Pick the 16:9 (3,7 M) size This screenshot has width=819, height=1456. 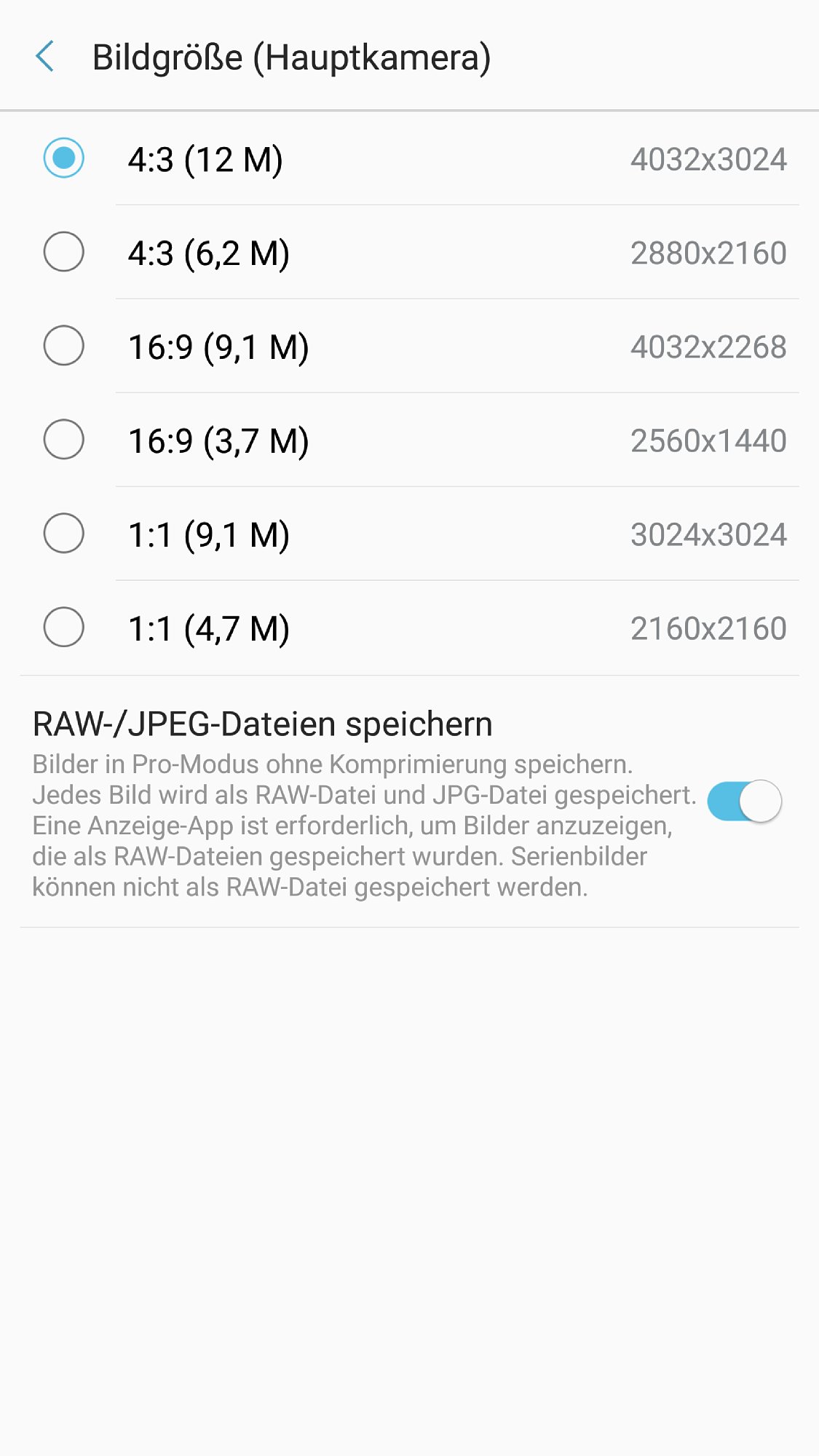click(409, 440)
